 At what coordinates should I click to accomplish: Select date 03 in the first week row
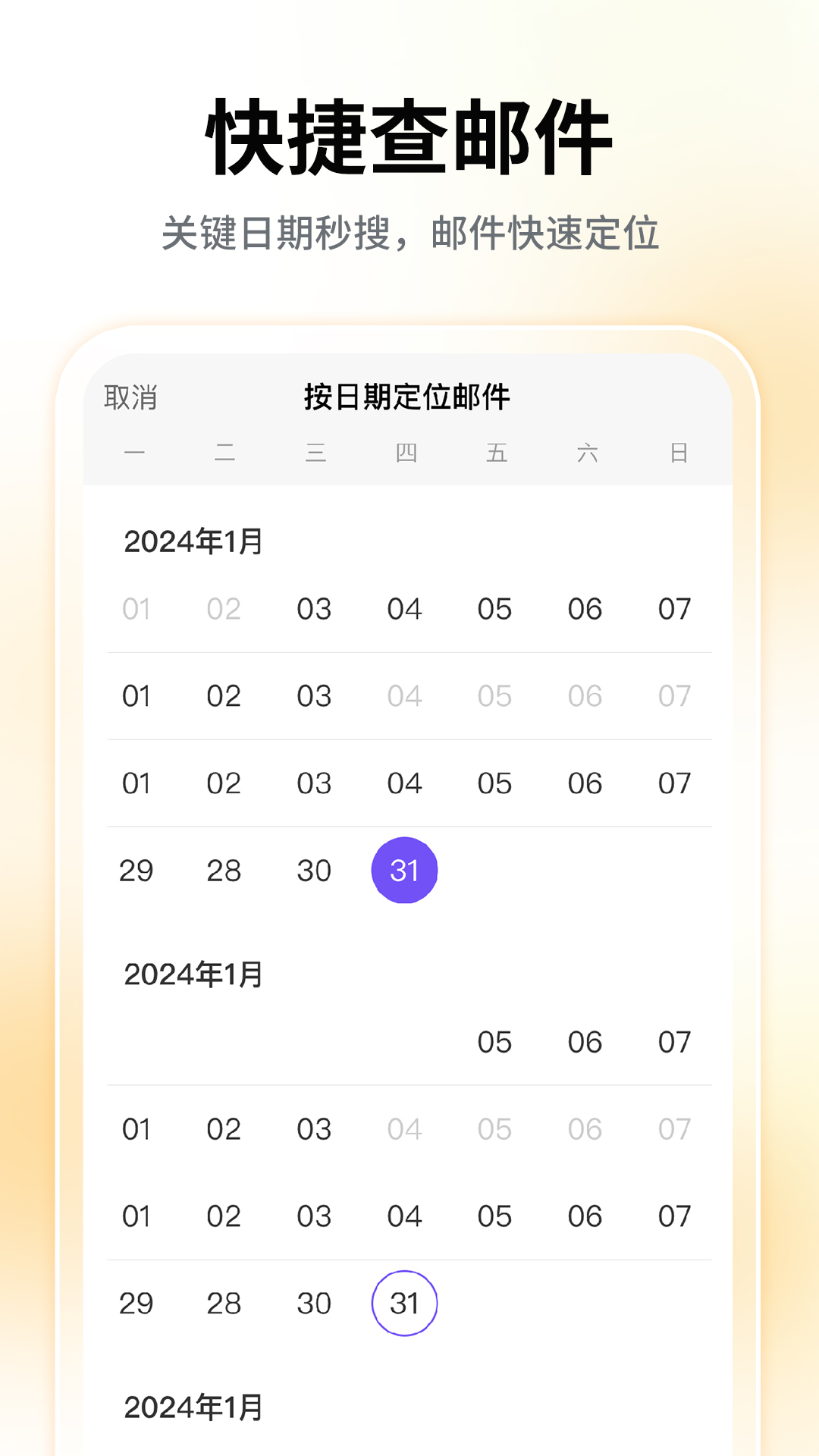316,608
